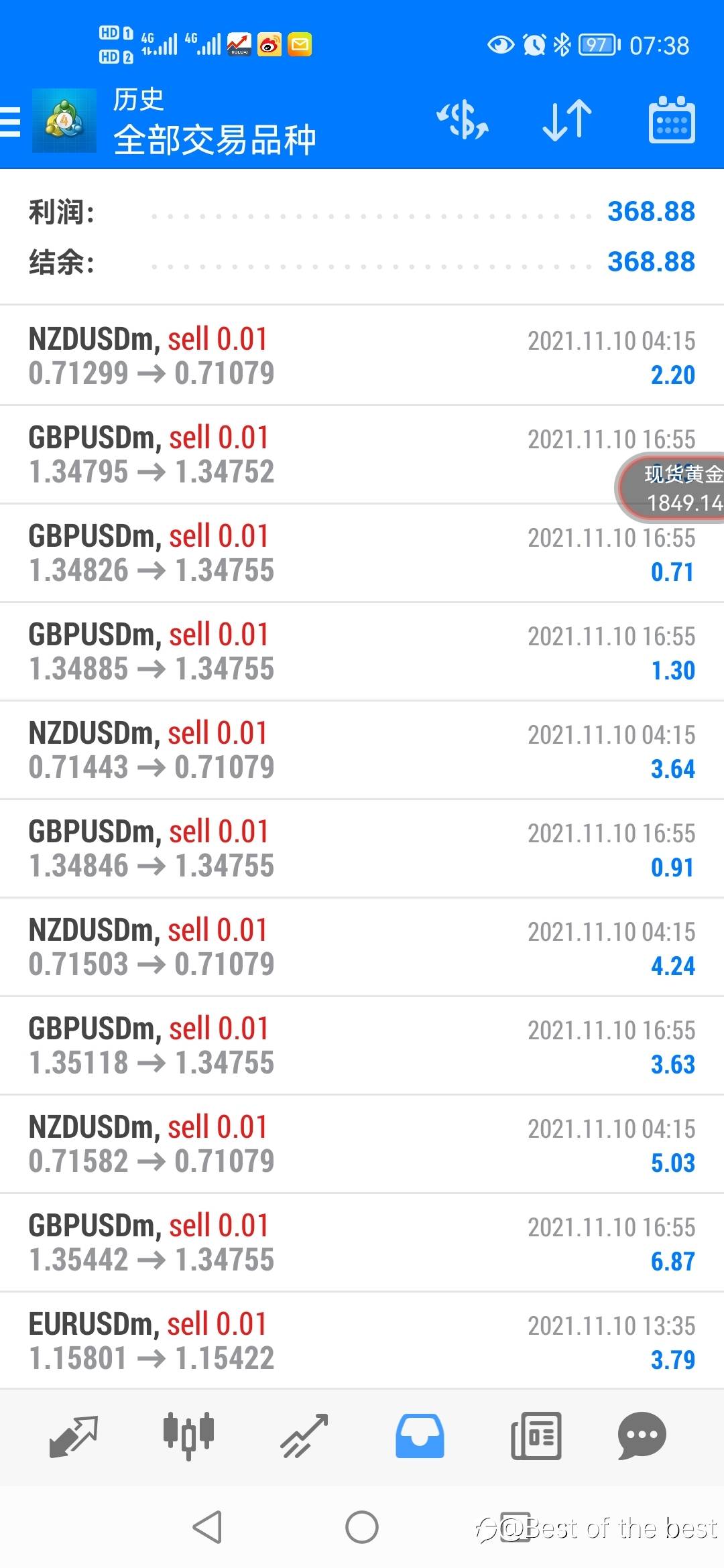
Task: Open the NZDUSDm trade with profit 2.20
Action: click(x=362, y=356)
